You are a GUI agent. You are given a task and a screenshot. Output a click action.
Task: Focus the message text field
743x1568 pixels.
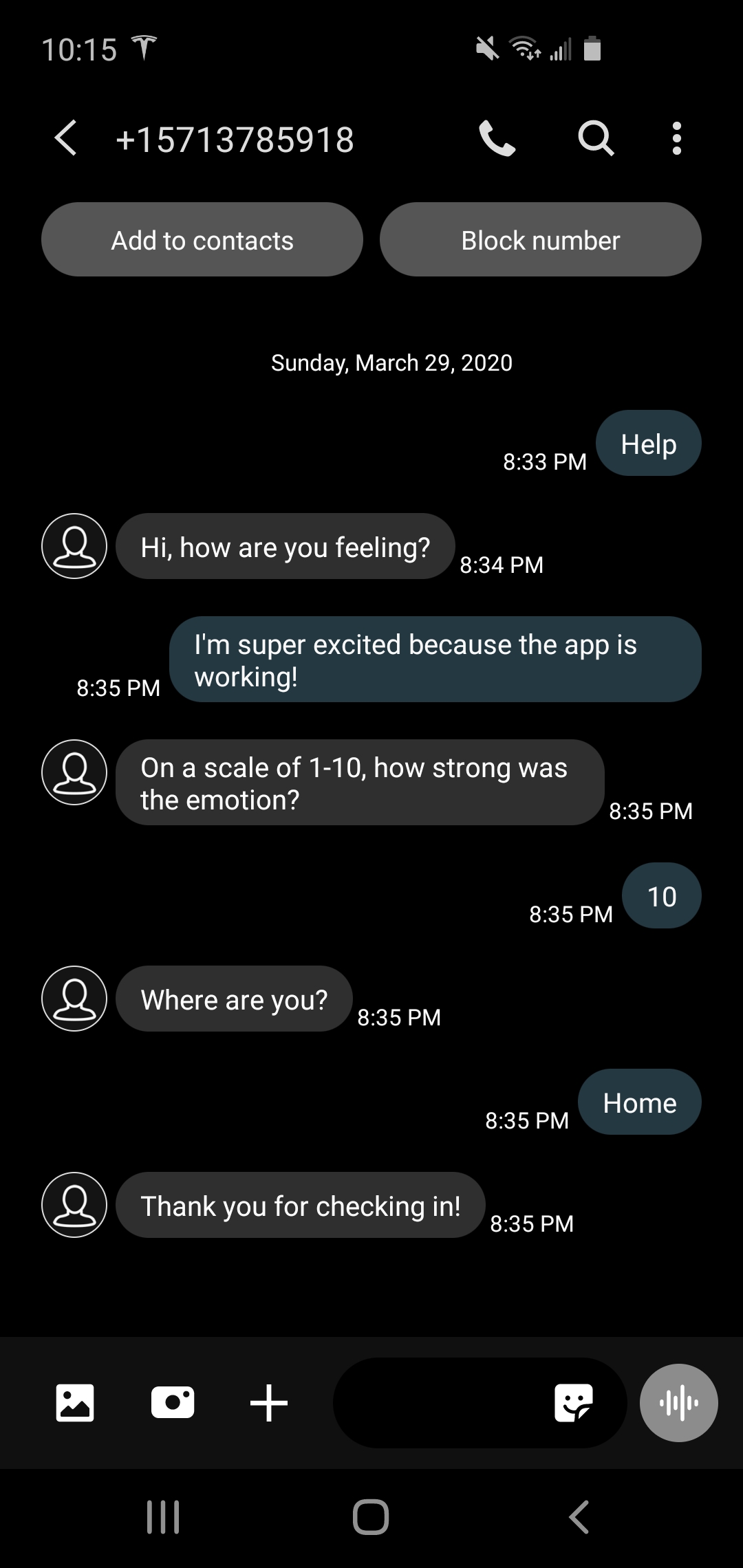point(440,1402)
